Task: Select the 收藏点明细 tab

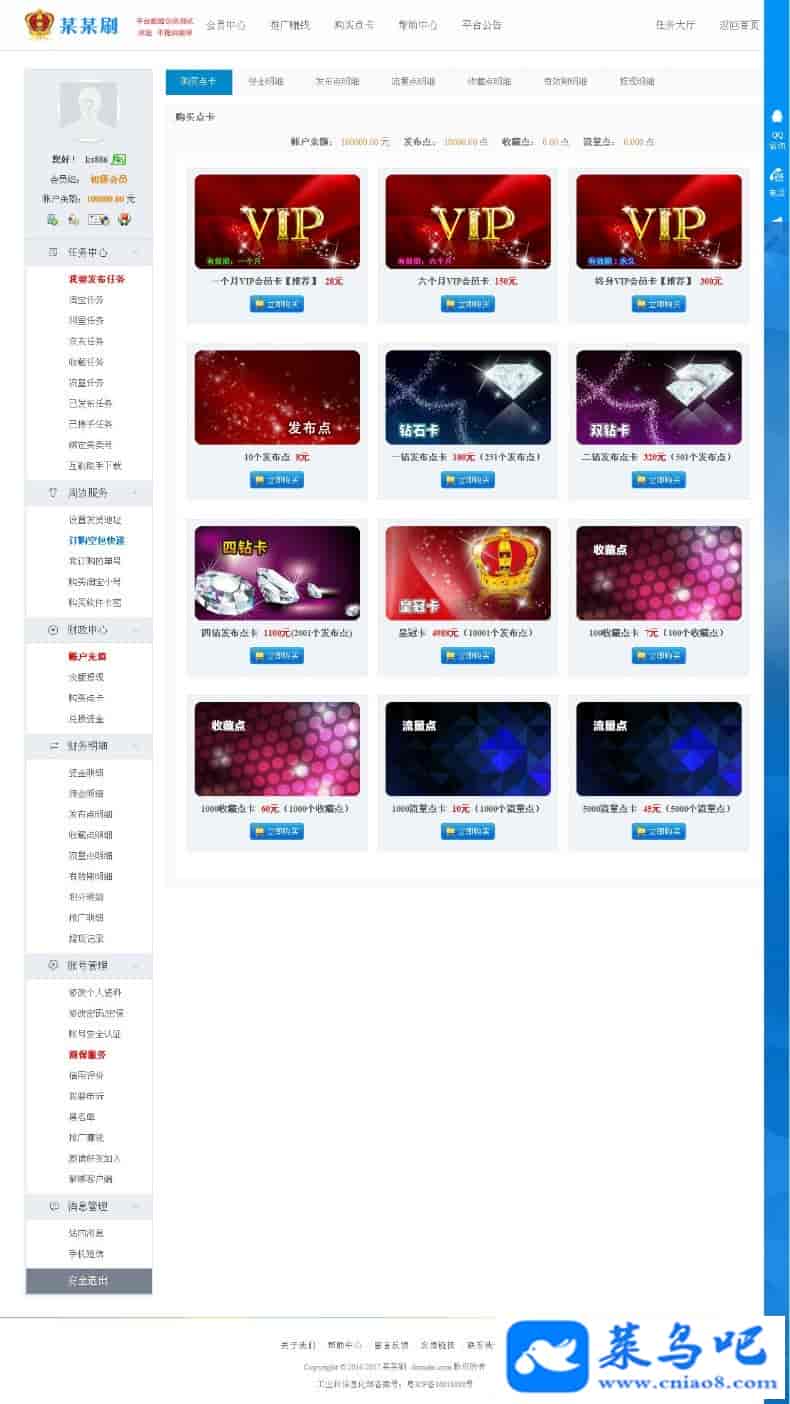Action: pos(489,82)
